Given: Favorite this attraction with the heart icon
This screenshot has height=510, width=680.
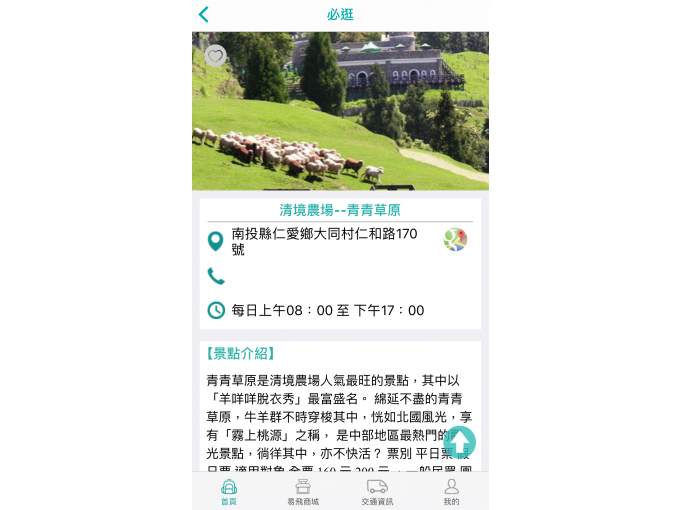Looking at the screenshot, I should [x=215, y=56].
